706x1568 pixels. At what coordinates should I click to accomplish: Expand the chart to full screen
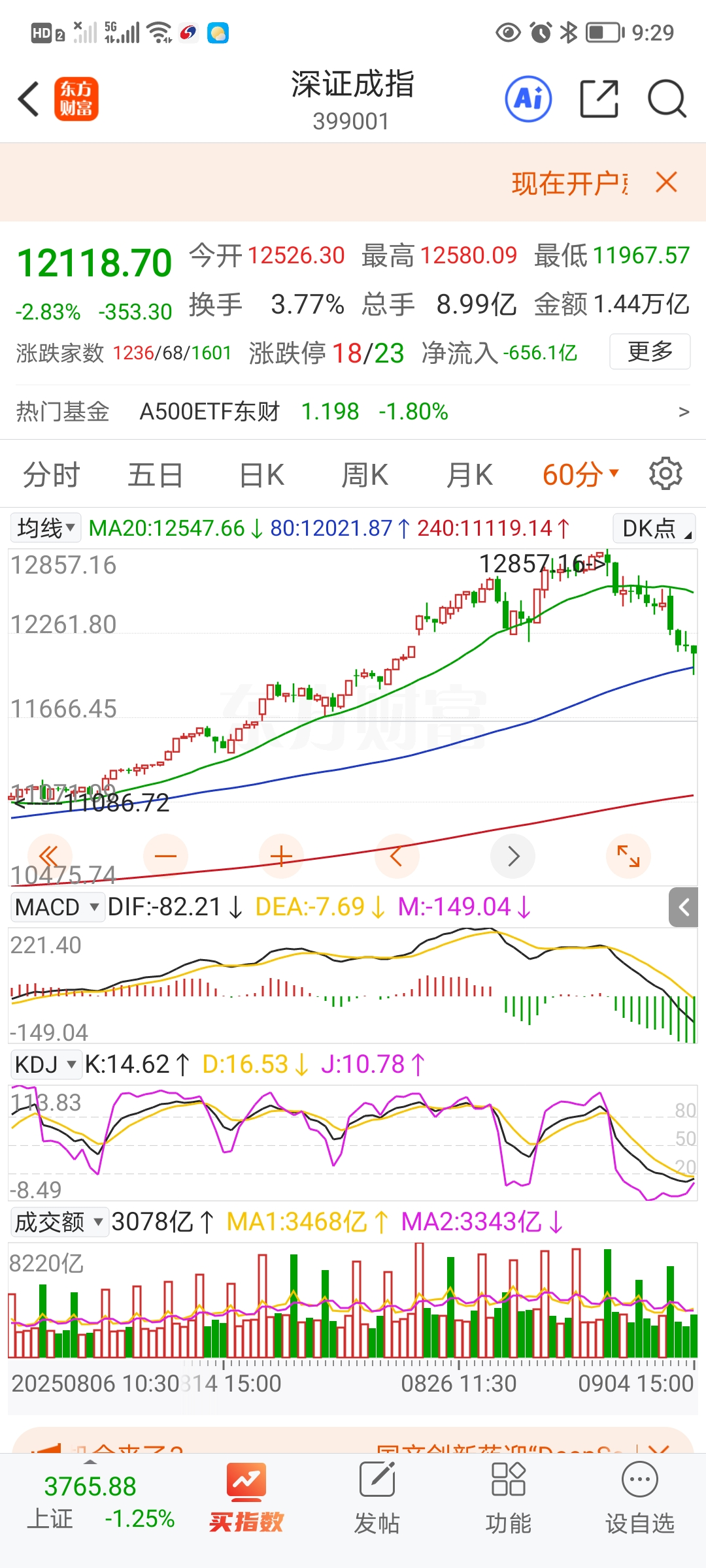[628, 856]
